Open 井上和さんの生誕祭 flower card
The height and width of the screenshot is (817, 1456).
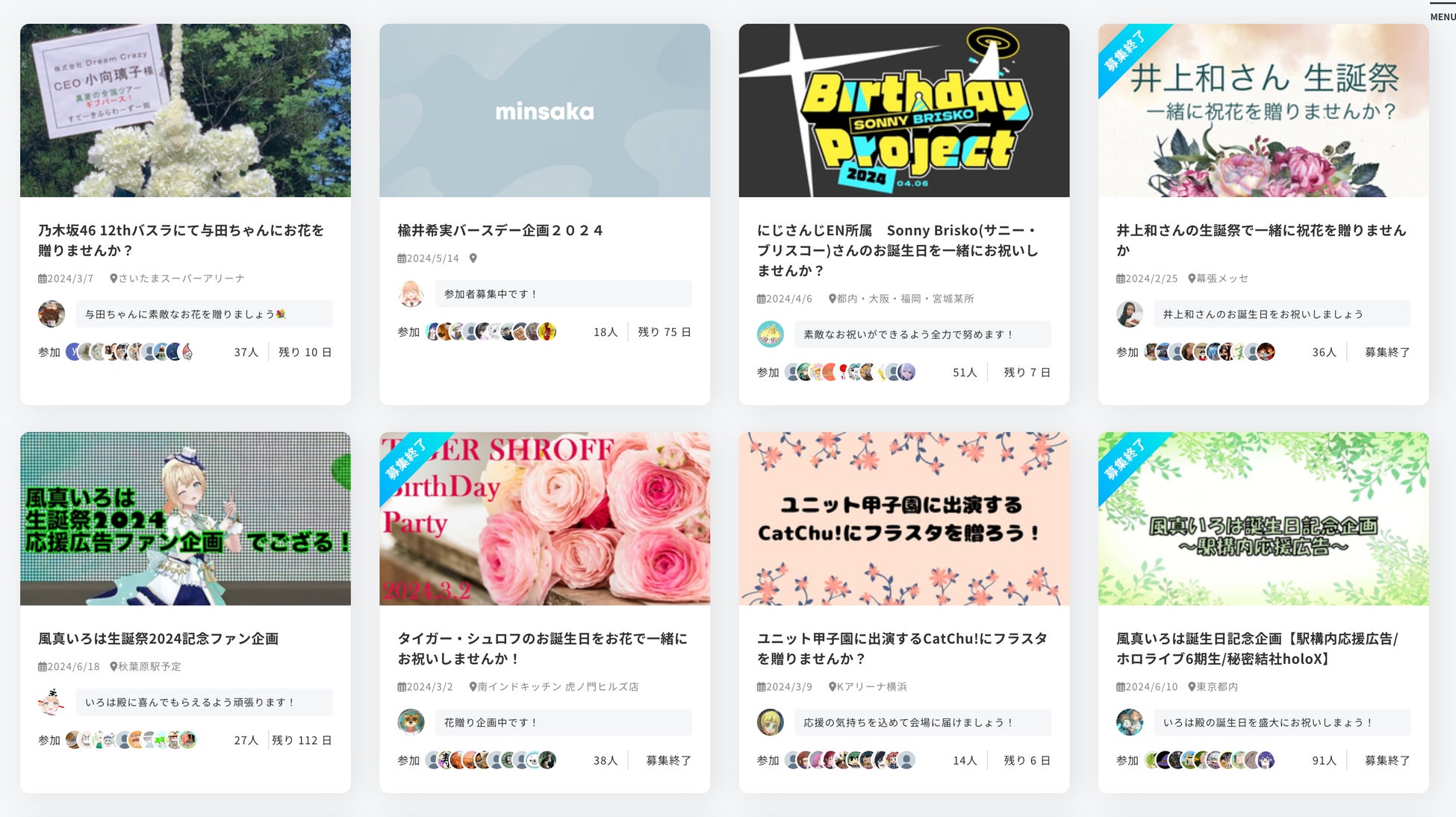pyautogui.click(x=1263, y=214)
